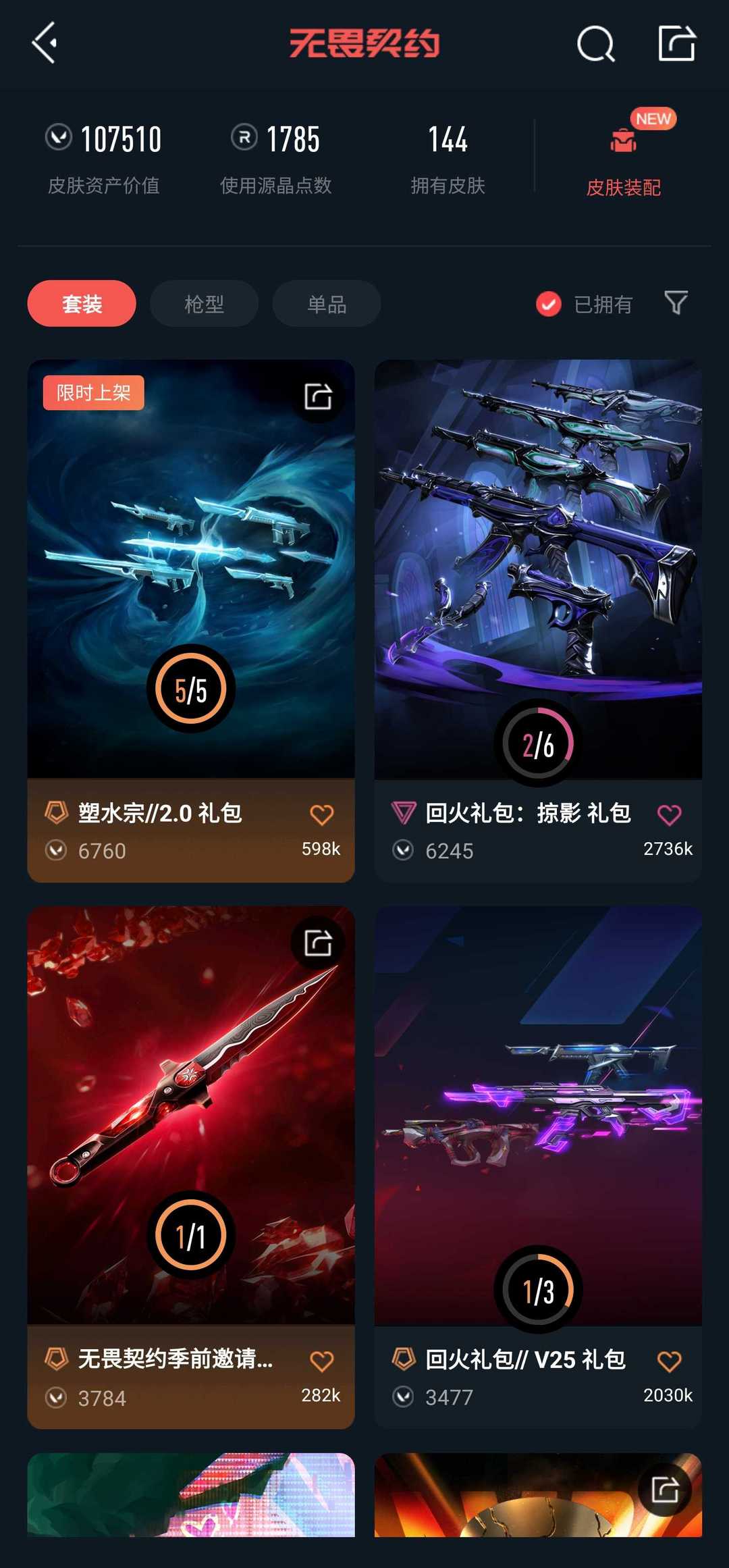The width and height of the screenshot is (729, 1568).
Task: Share the 塑水宗//2.0 礼包 bundle
Action: coord(318,396)
